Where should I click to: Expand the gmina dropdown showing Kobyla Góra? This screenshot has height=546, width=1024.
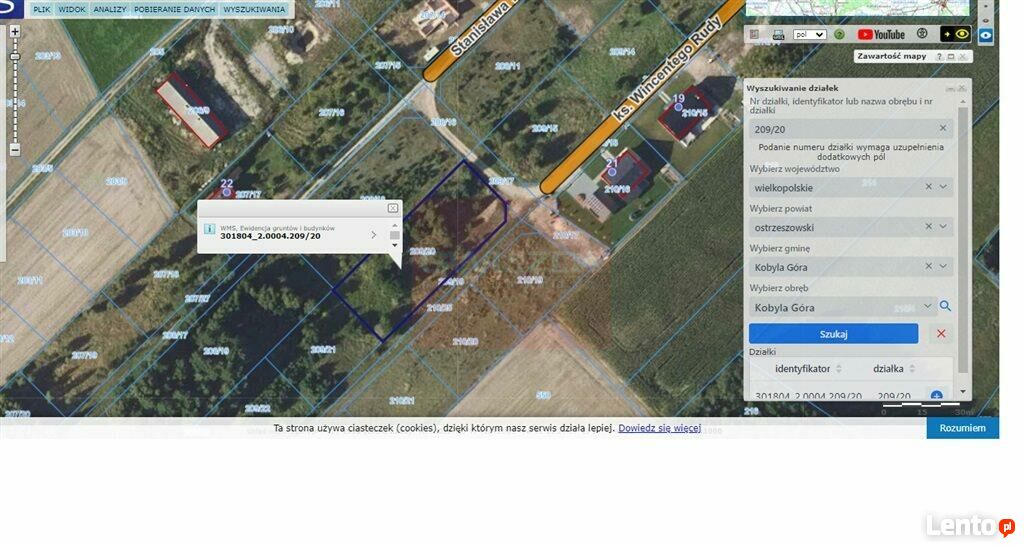[945, 266]
